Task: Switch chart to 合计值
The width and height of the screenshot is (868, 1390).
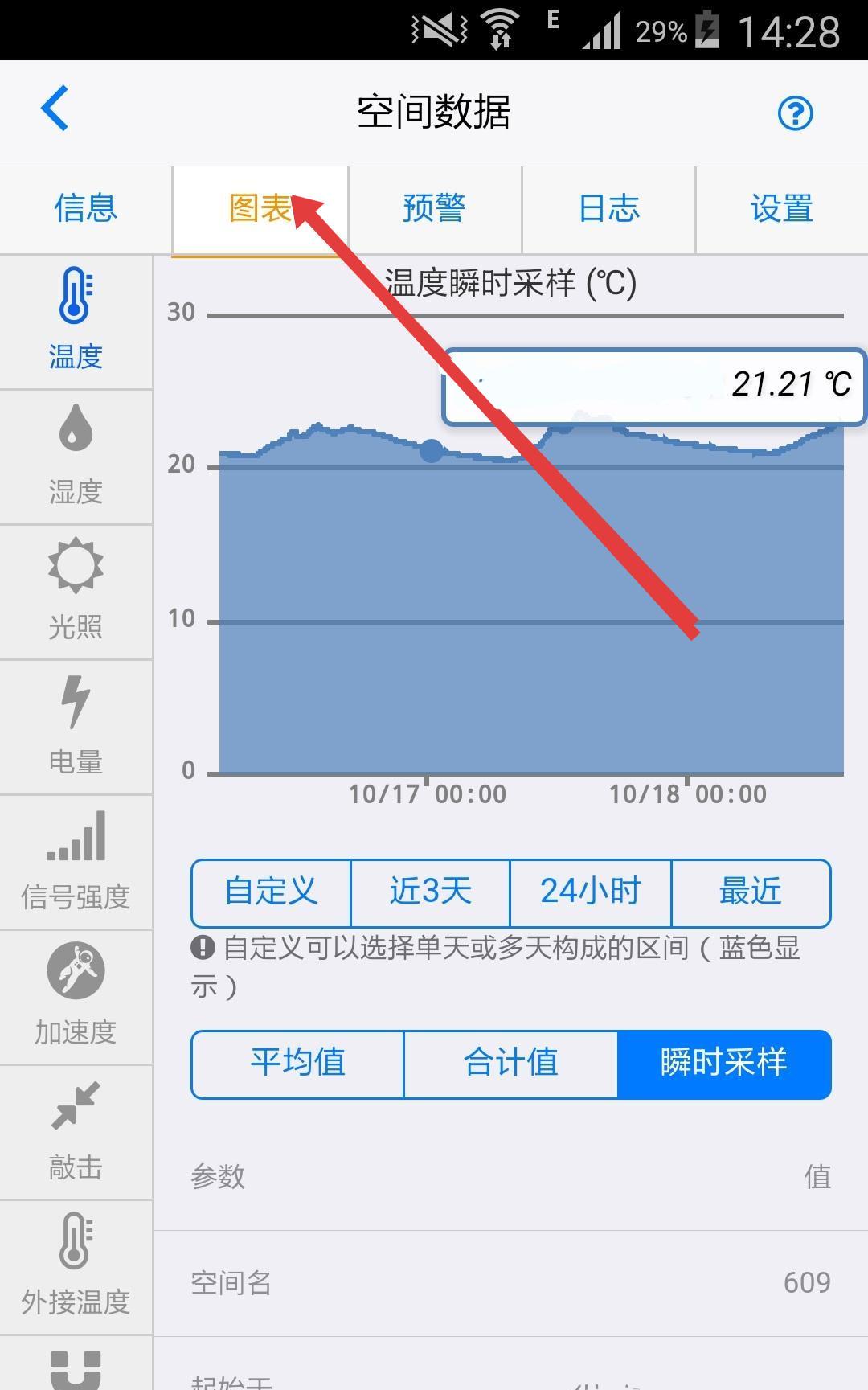Action: coord(510,1064)
